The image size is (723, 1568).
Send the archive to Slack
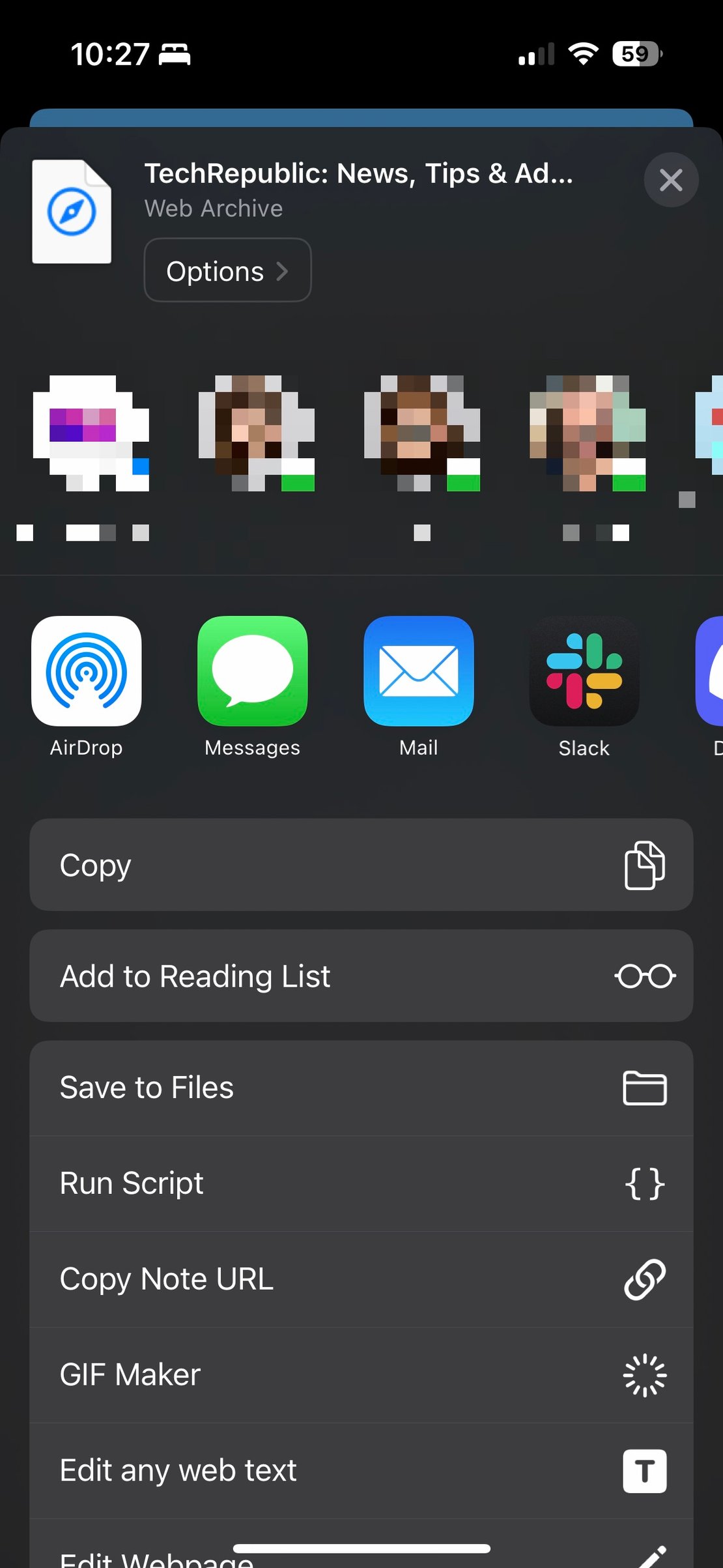584,672
